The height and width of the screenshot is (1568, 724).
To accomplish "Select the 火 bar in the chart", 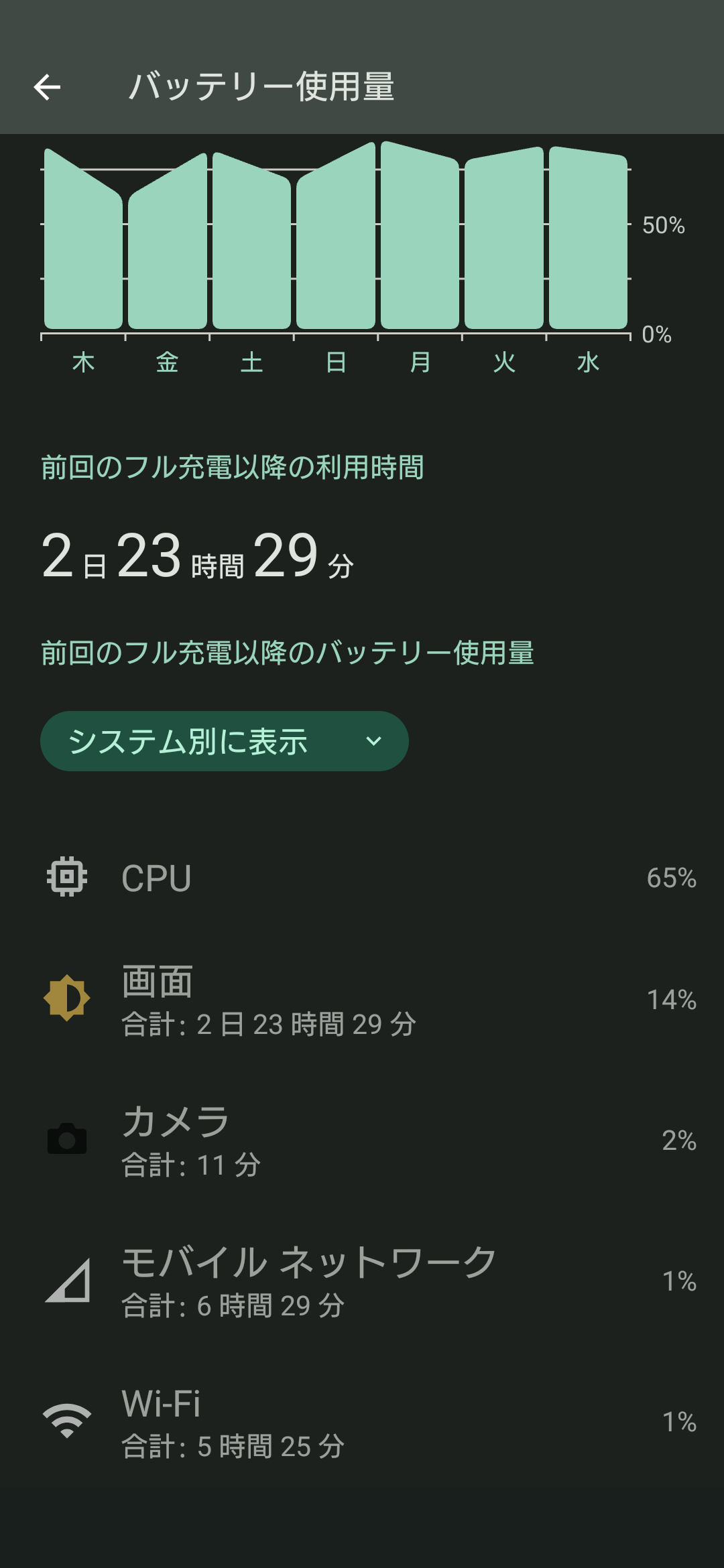I will point(504,237).
